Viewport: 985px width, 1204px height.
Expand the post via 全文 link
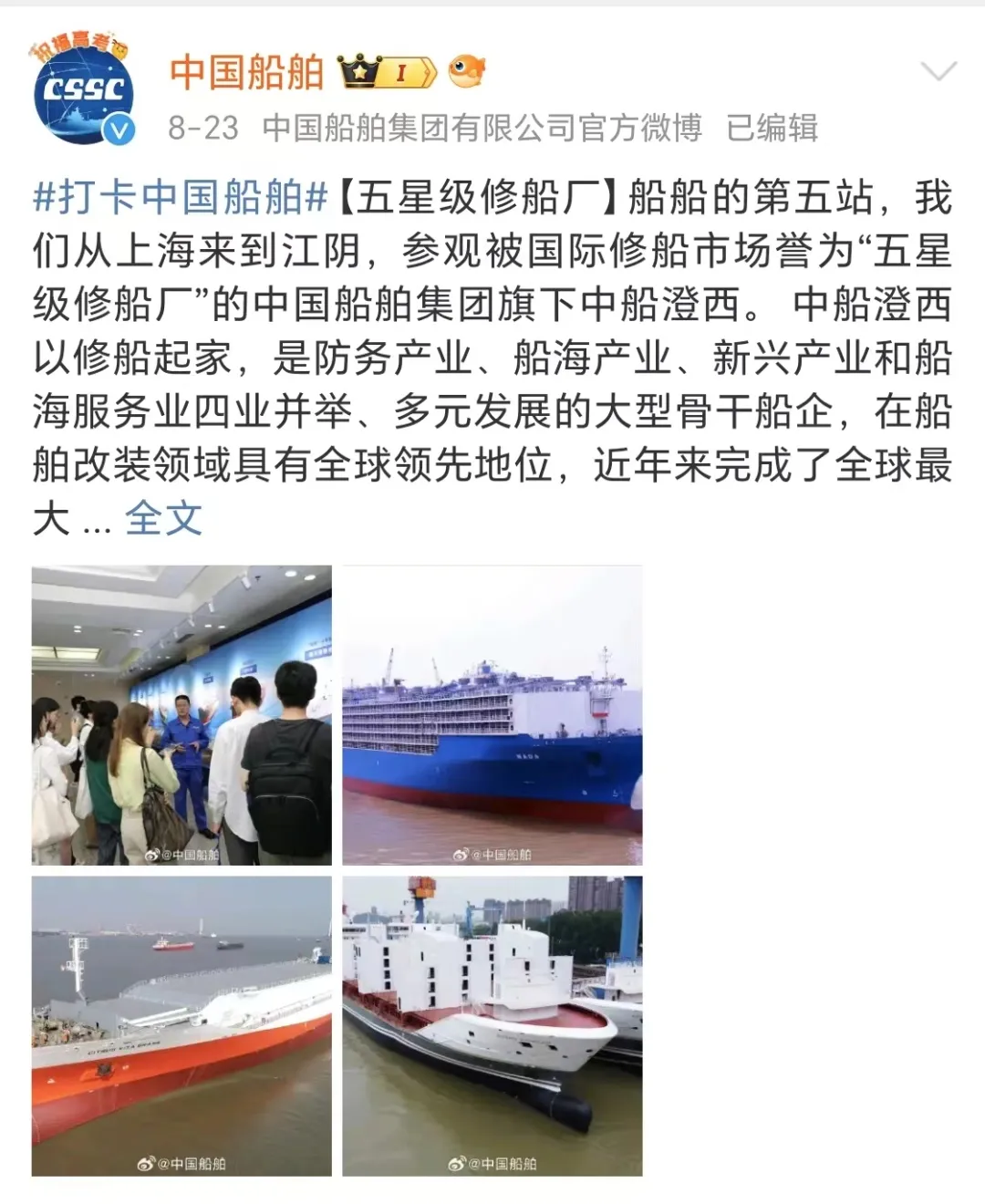pos(163,519)
